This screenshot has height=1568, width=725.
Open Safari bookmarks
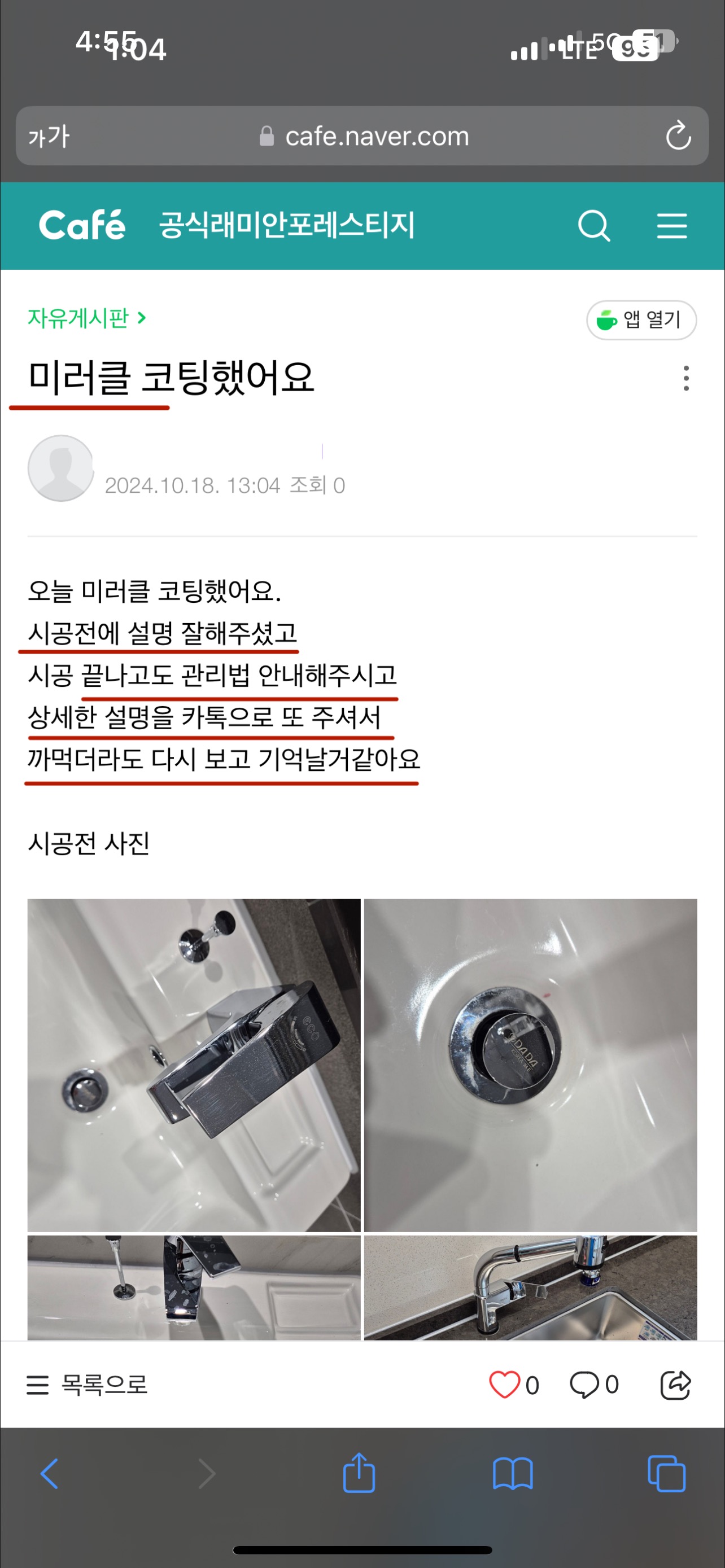(513, 1474)
